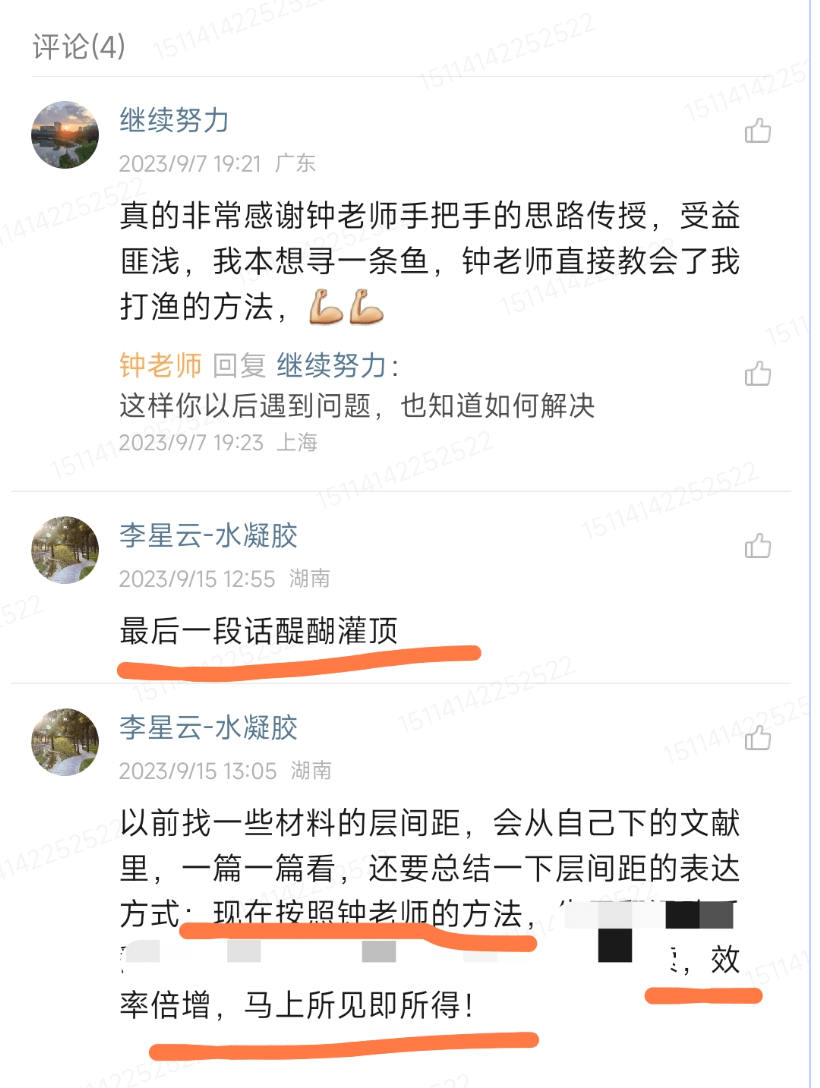This screenshot has width=820, height=1088.
Task: Like 李星云's comment posted at 13:05
Action: [758, 738]
